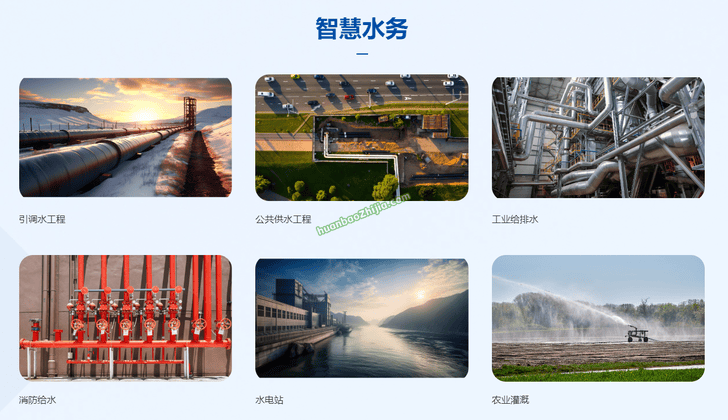The image size is (728, 420).
Task: Open the 公共供水工程 card
Action: pyautogui.click(x=361, y=138)
